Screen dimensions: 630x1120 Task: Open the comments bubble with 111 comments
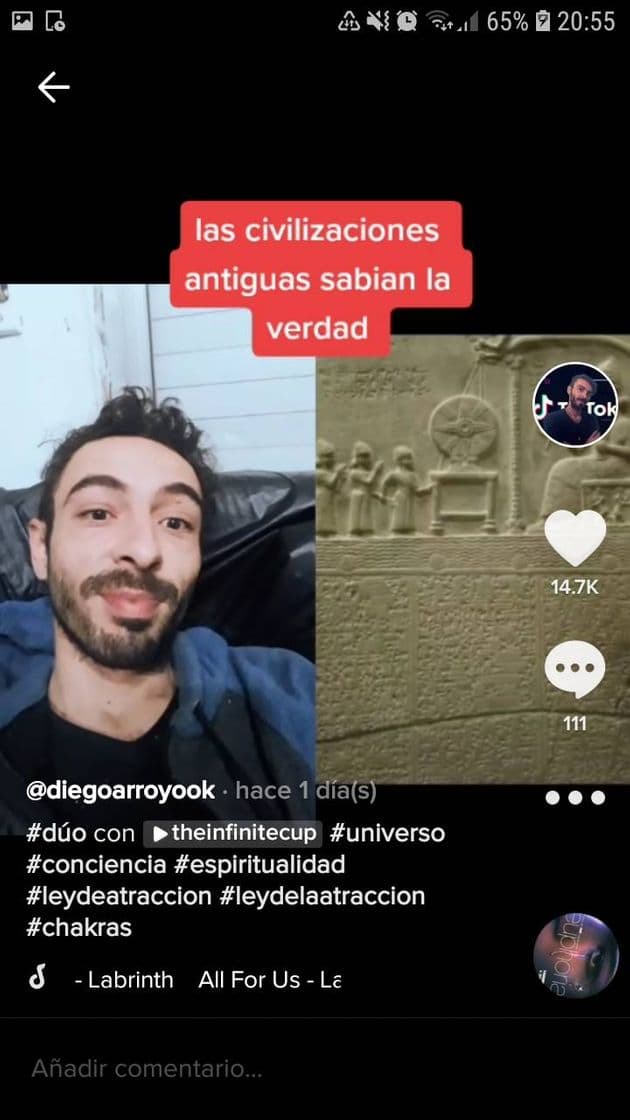tap(575, 669)
